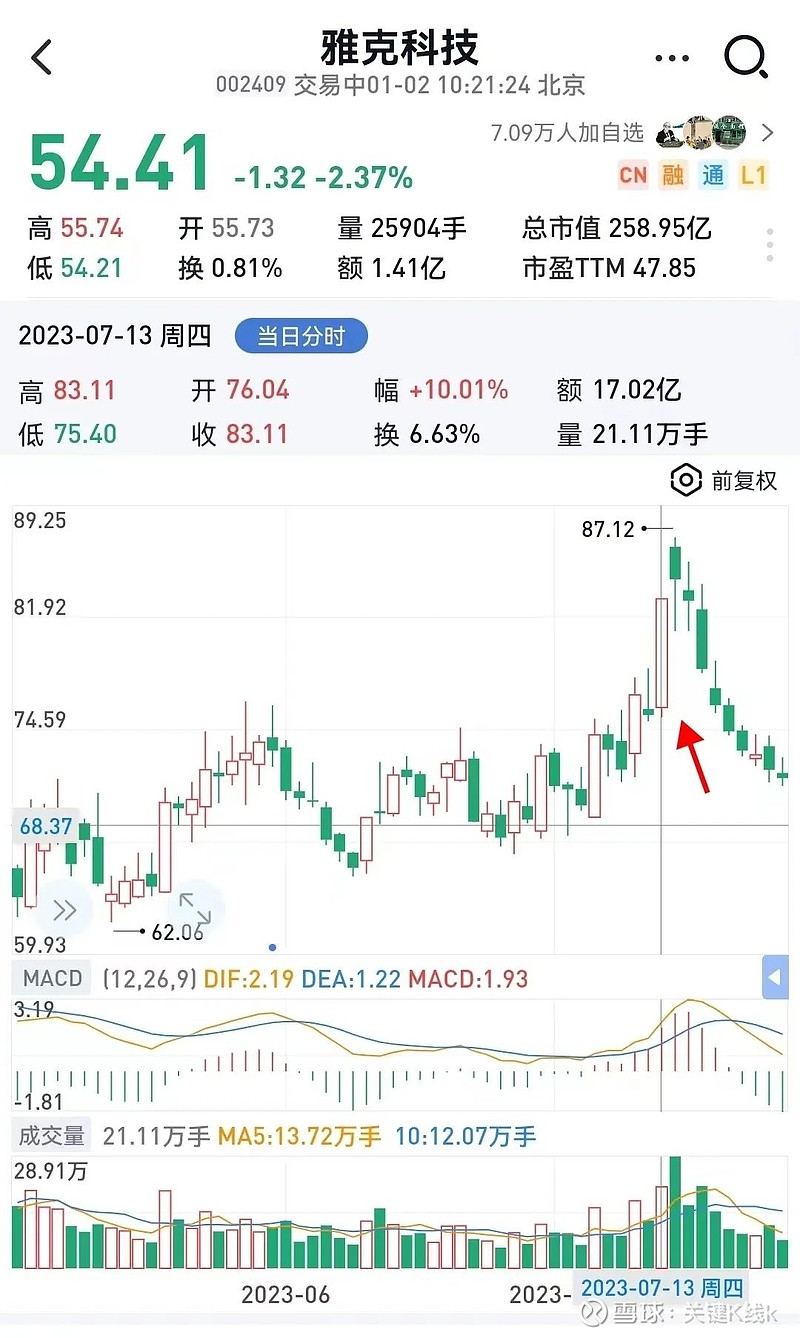This screenshot has width=800, height=1338.
Task: Expand quote details via vertical dots
Action: 769,245
